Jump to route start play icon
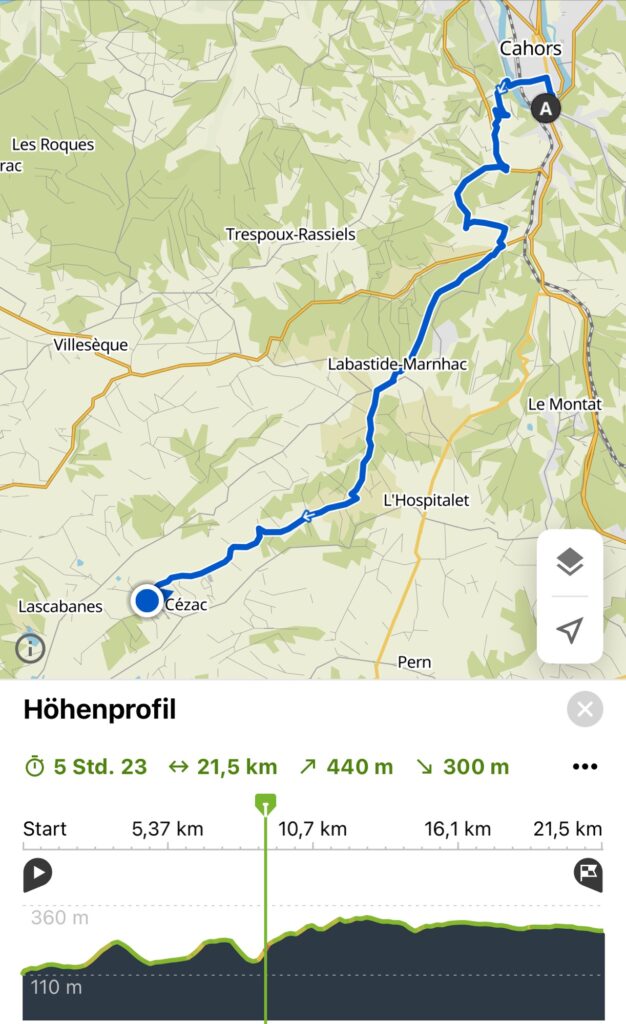The width and height of the screenshot is (626, 1024). [37, 875]
